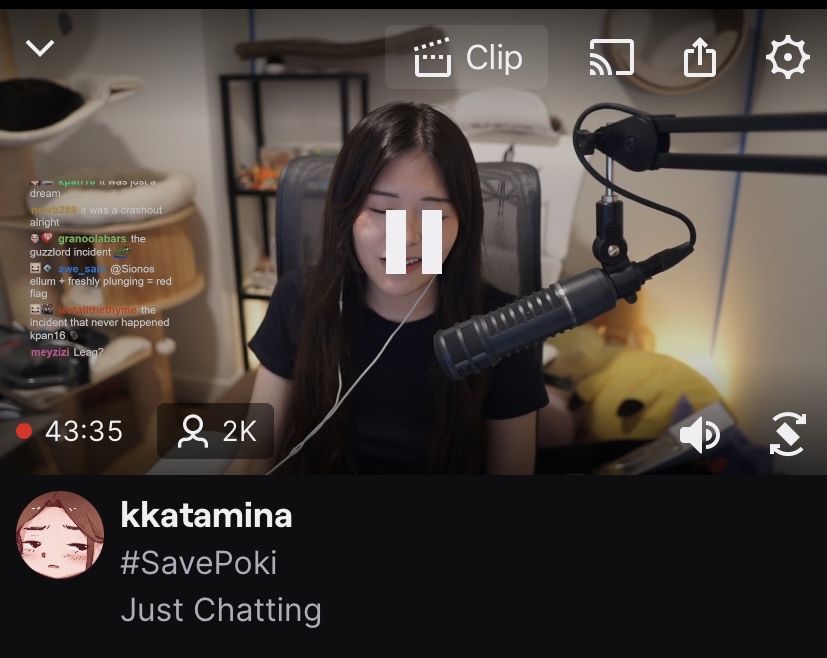Share this stream
Viewport: 827px width, 658px height.
(x=700, y=58)
